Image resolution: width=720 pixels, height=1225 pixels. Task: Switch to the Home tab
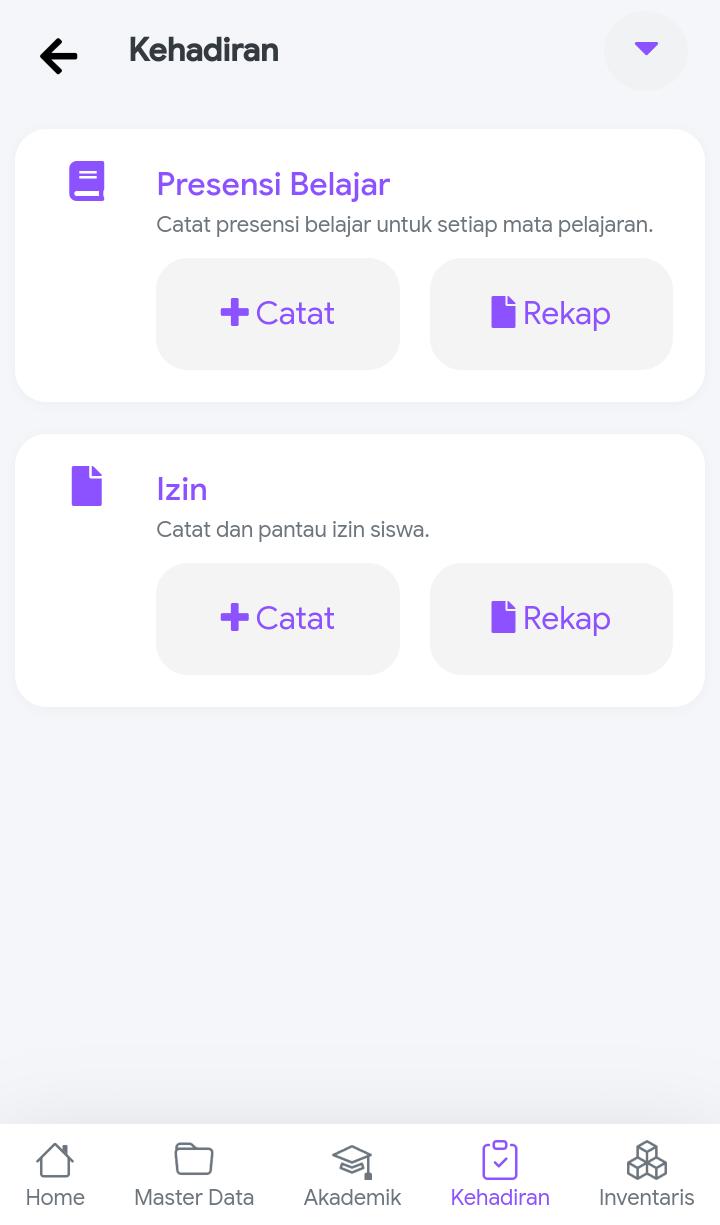(55, 1175)
